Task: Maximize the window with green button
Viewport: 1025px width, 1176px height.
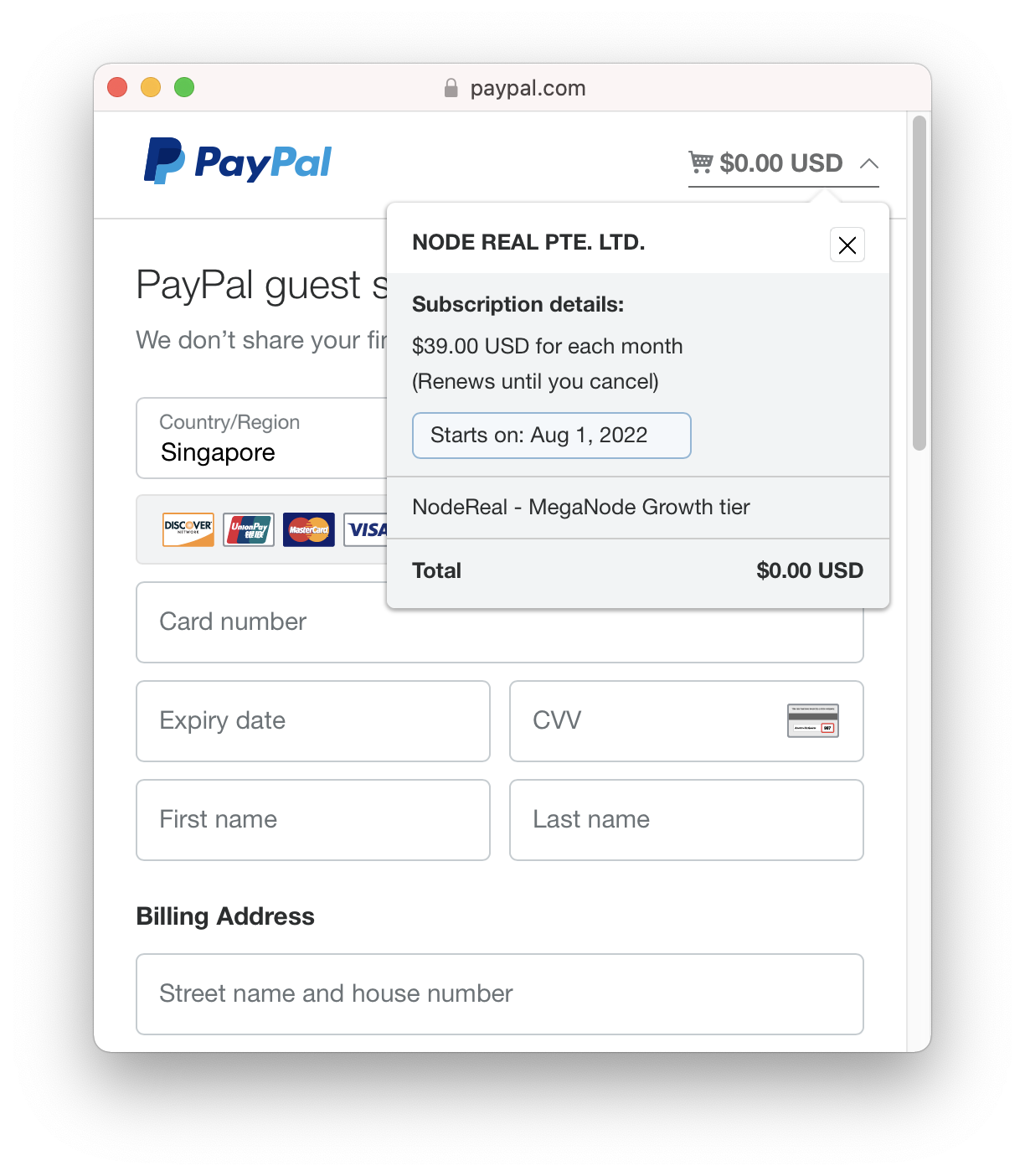Action: pos(184,87)
